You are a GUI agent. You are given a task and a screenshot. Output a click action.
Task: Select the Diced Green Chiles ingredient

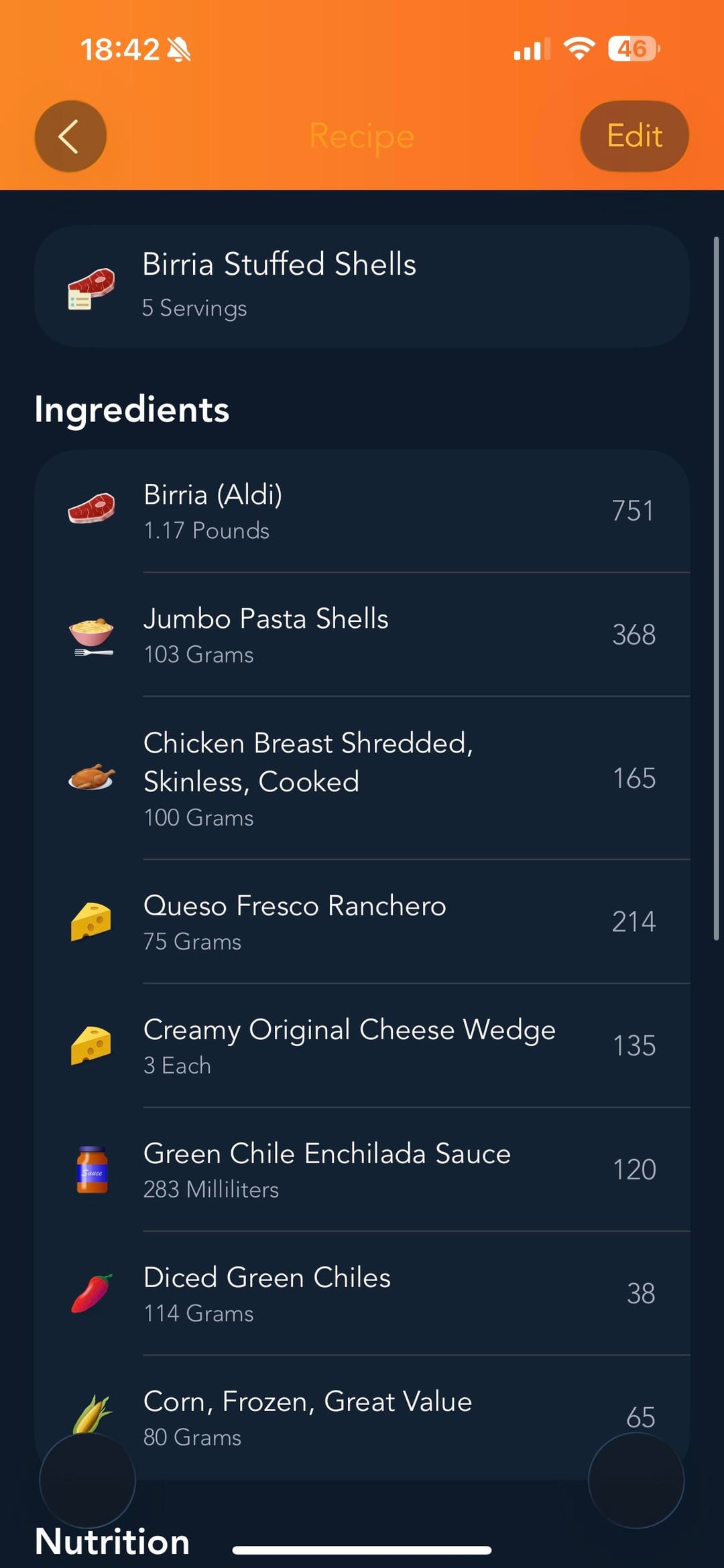click(x=362, y=1293)
